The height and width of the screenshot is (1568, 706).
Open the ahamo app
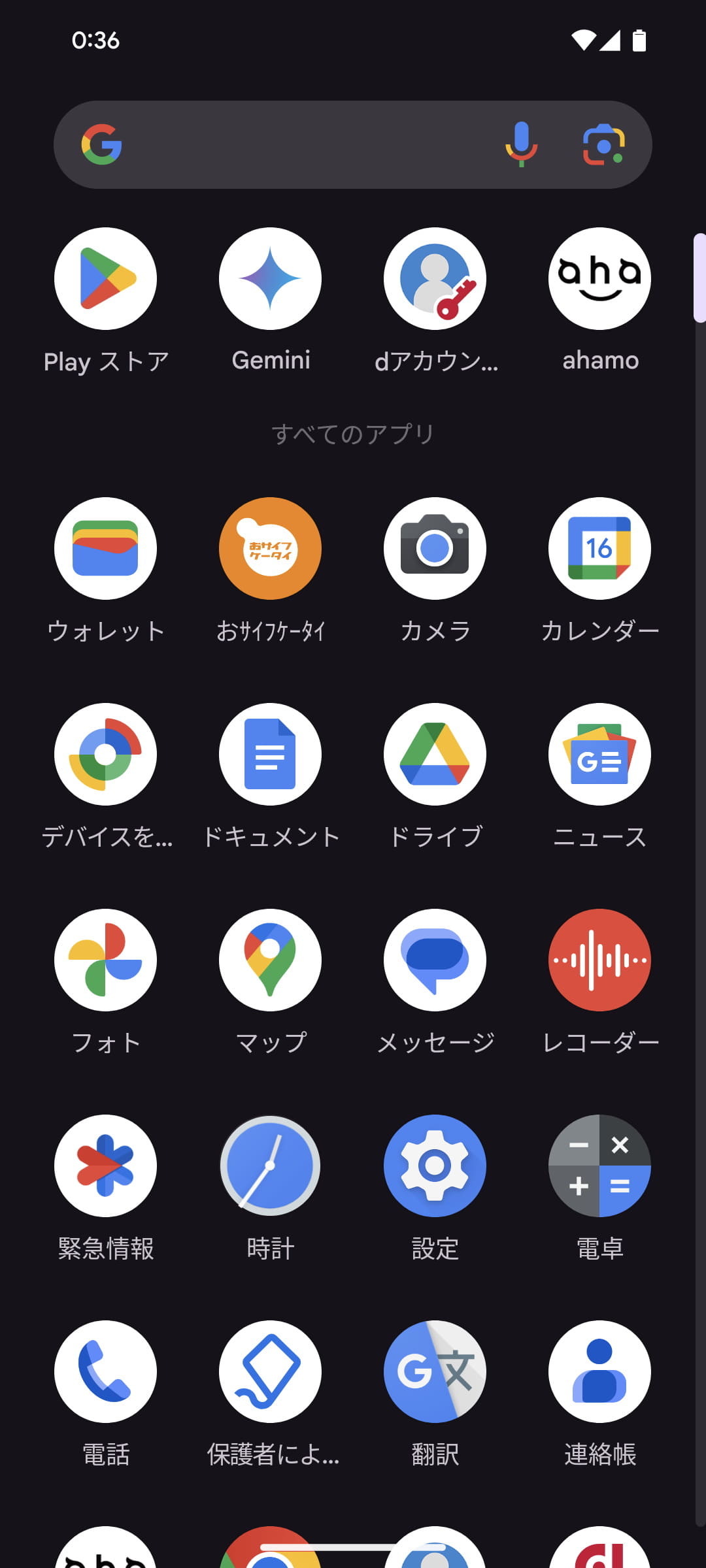click(600, 278)
